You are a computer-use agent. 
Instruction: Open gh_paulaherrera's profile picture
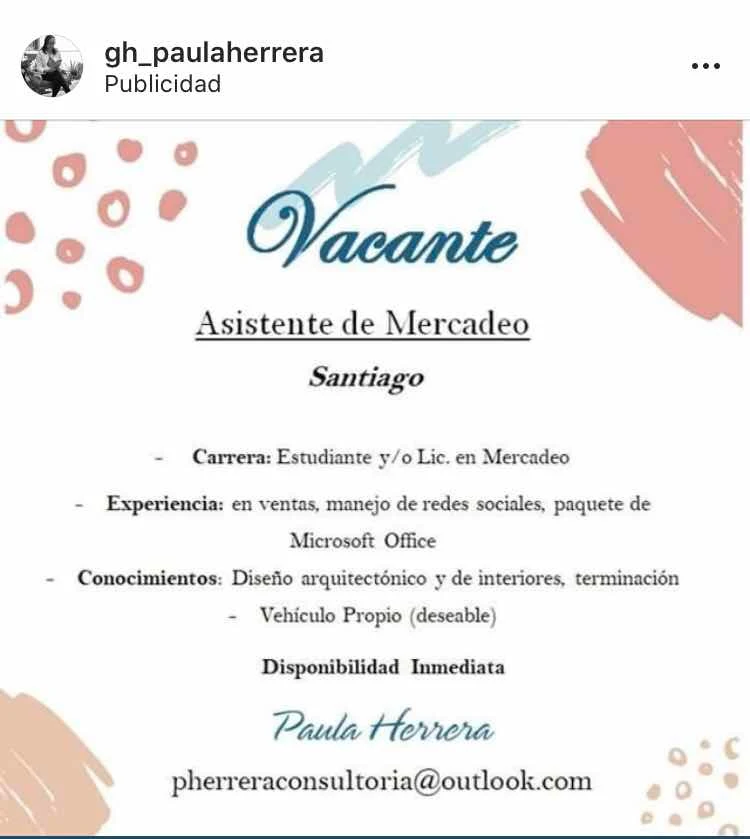coord(52,66)
